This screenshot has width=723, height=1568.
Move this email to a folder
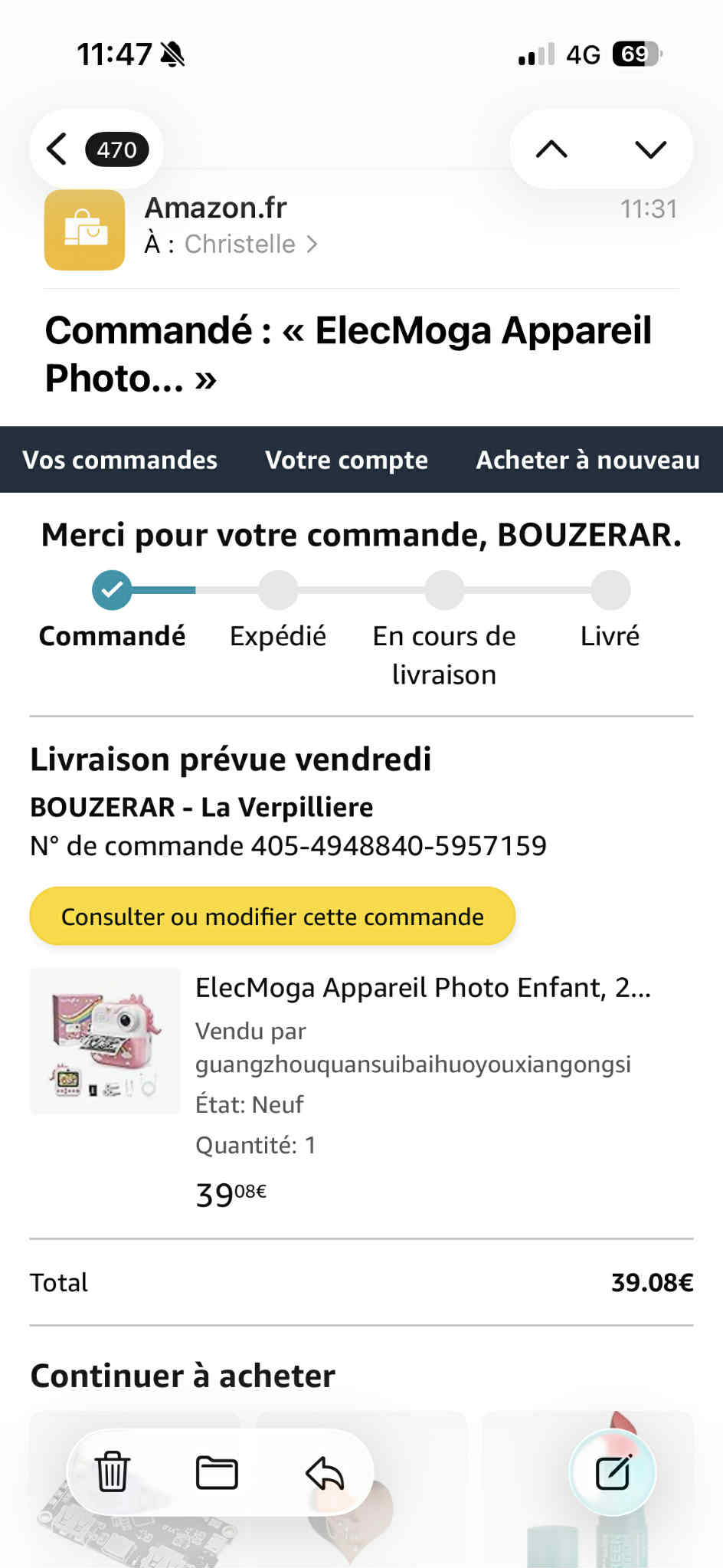pos(217,1472)
